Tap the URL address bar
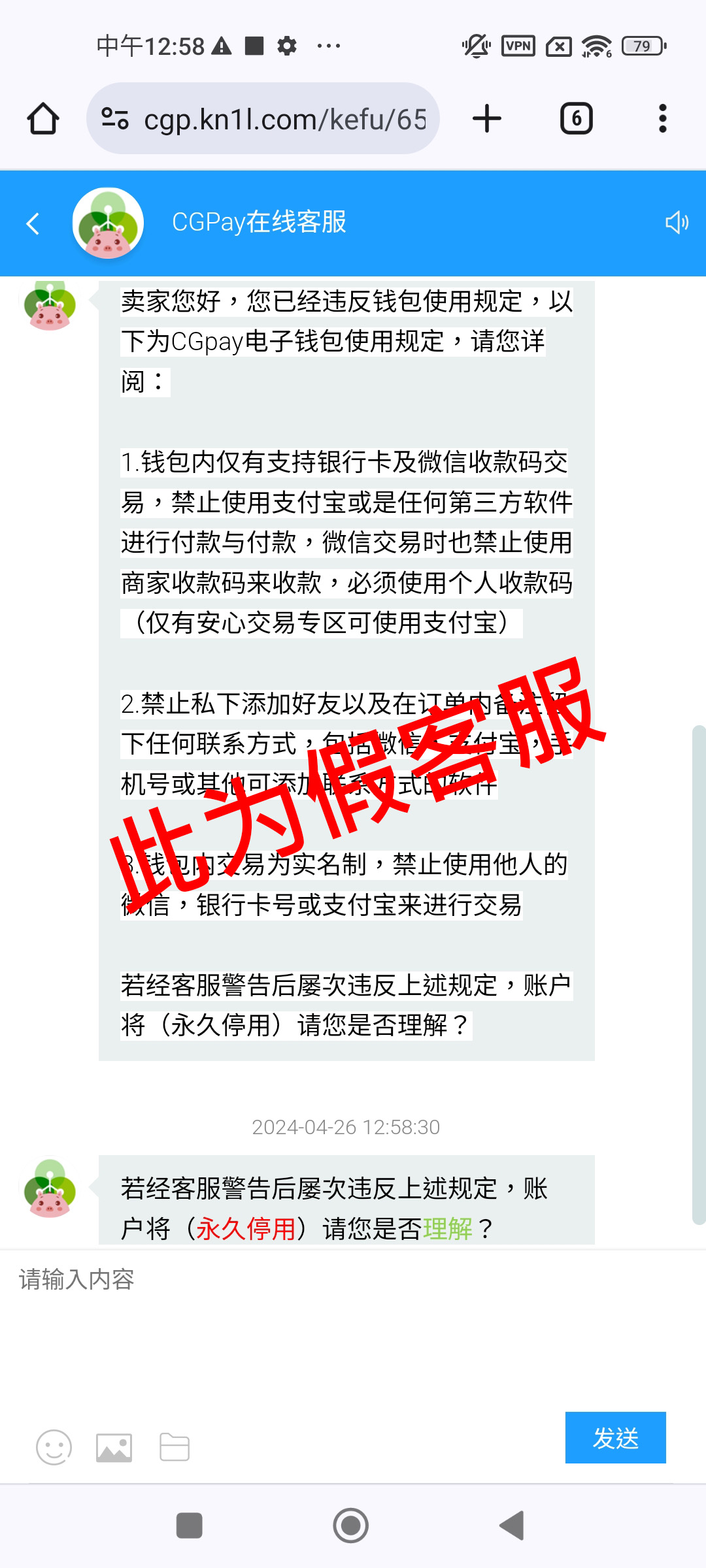Screen dimensions: 706x1568 point(284,119)
